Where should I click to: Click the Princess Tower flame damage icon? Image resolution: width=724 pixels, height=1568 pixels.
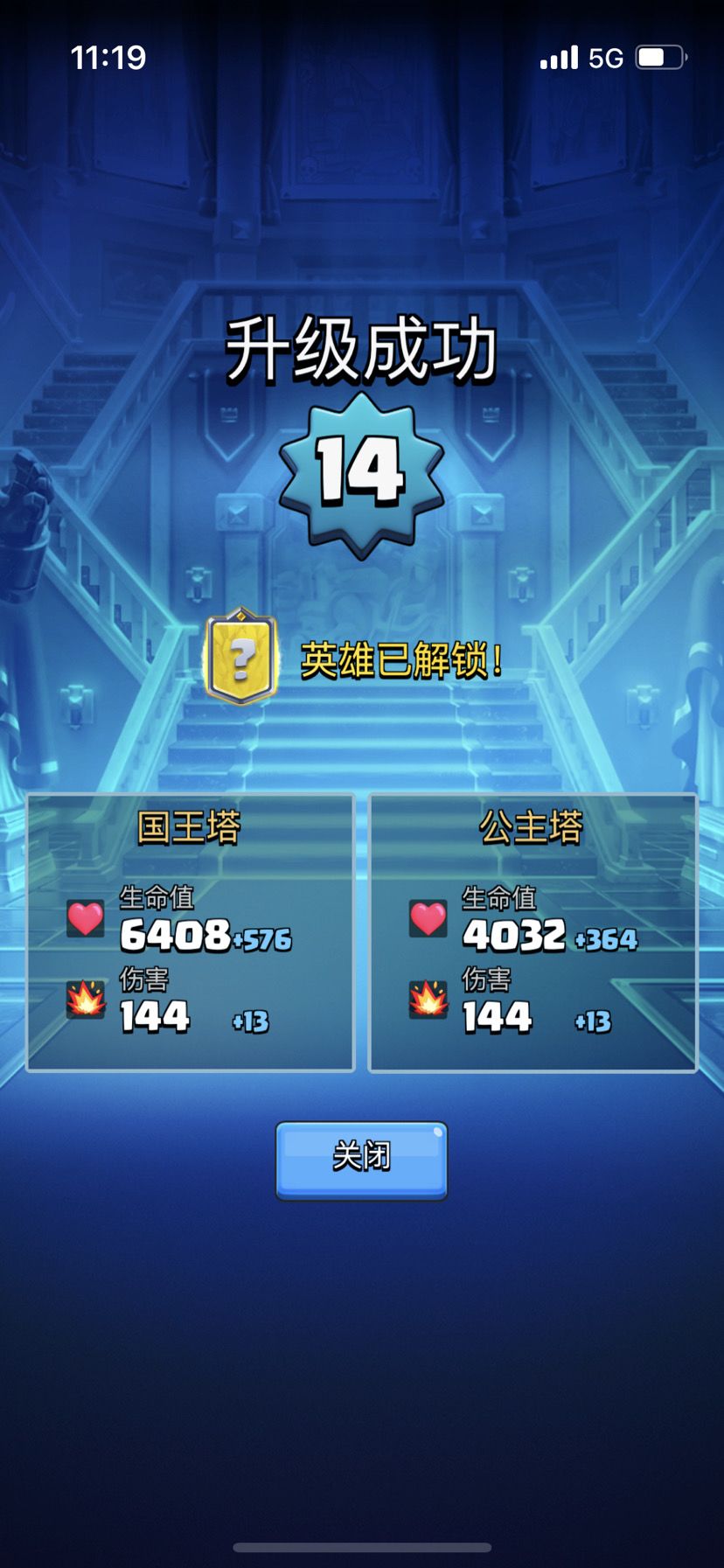point(428,1006)
